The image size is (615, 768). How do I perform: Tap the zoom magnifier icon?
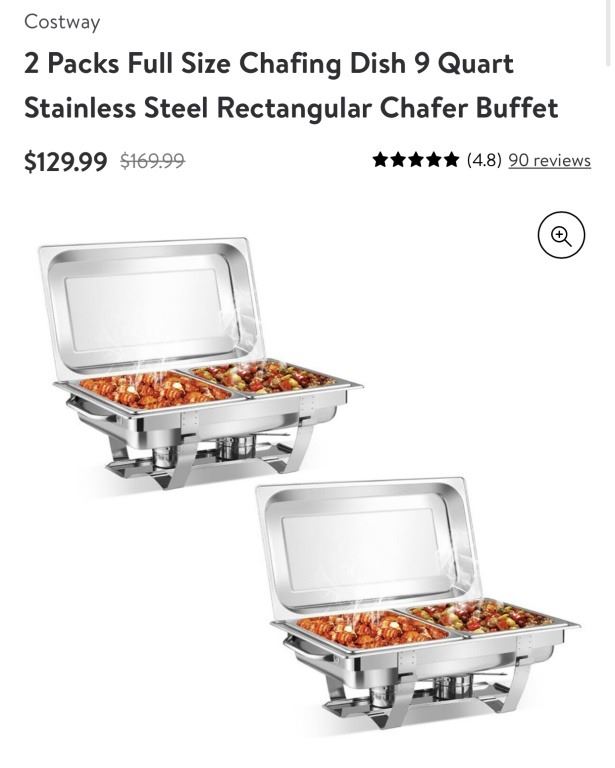click(x=561, y=236)
